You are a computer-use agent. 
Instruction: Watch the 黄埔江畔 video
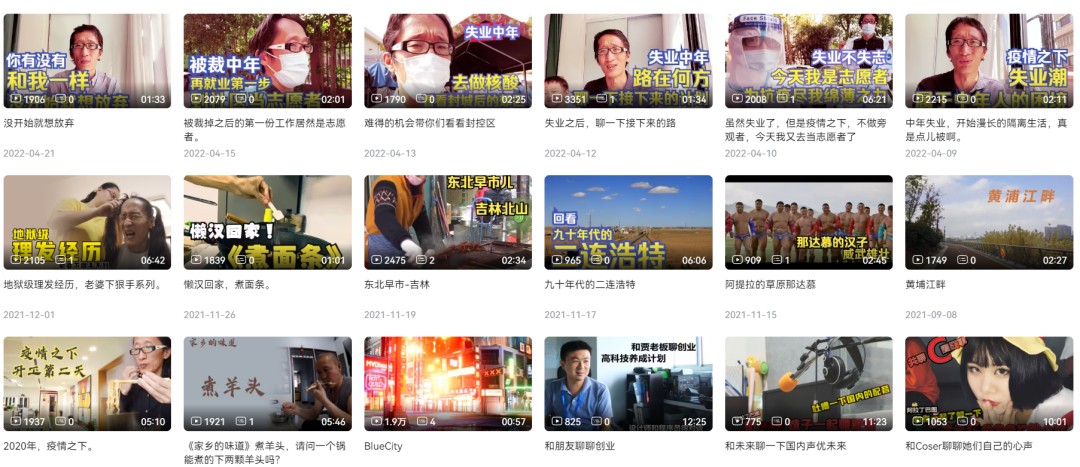tap(988, 222)
